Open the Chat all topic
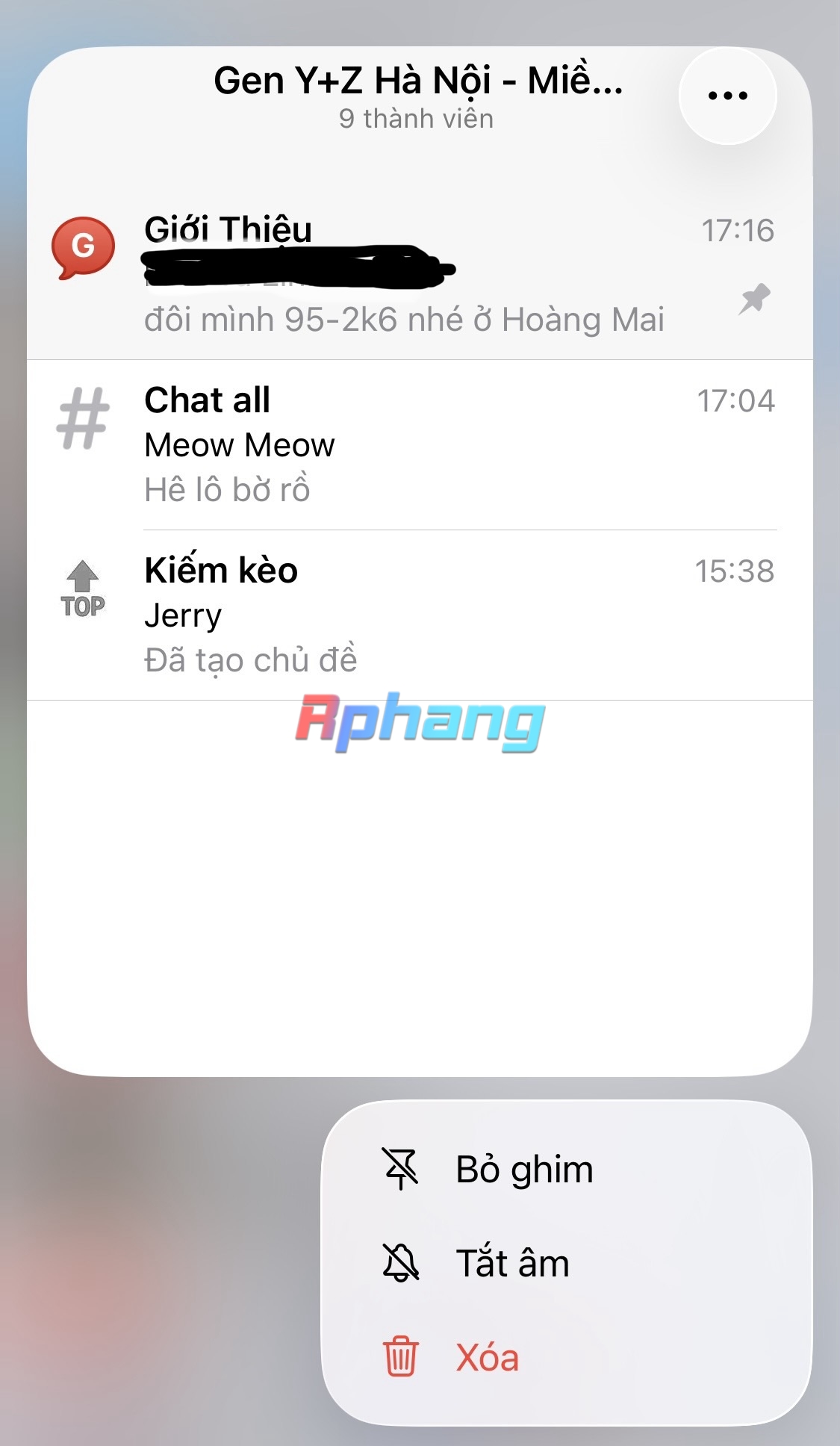 pyautogui.click(x=420, y=445)
